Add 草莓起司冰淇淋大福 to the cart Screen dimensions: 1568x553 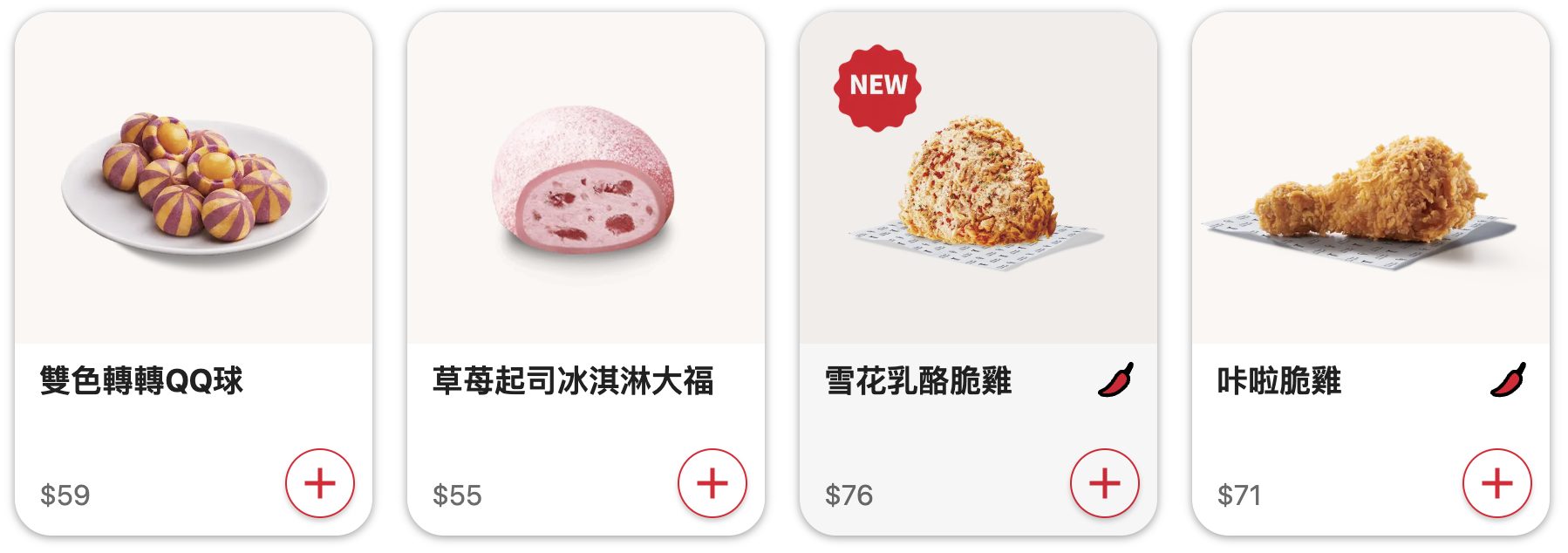click(712, 483)
